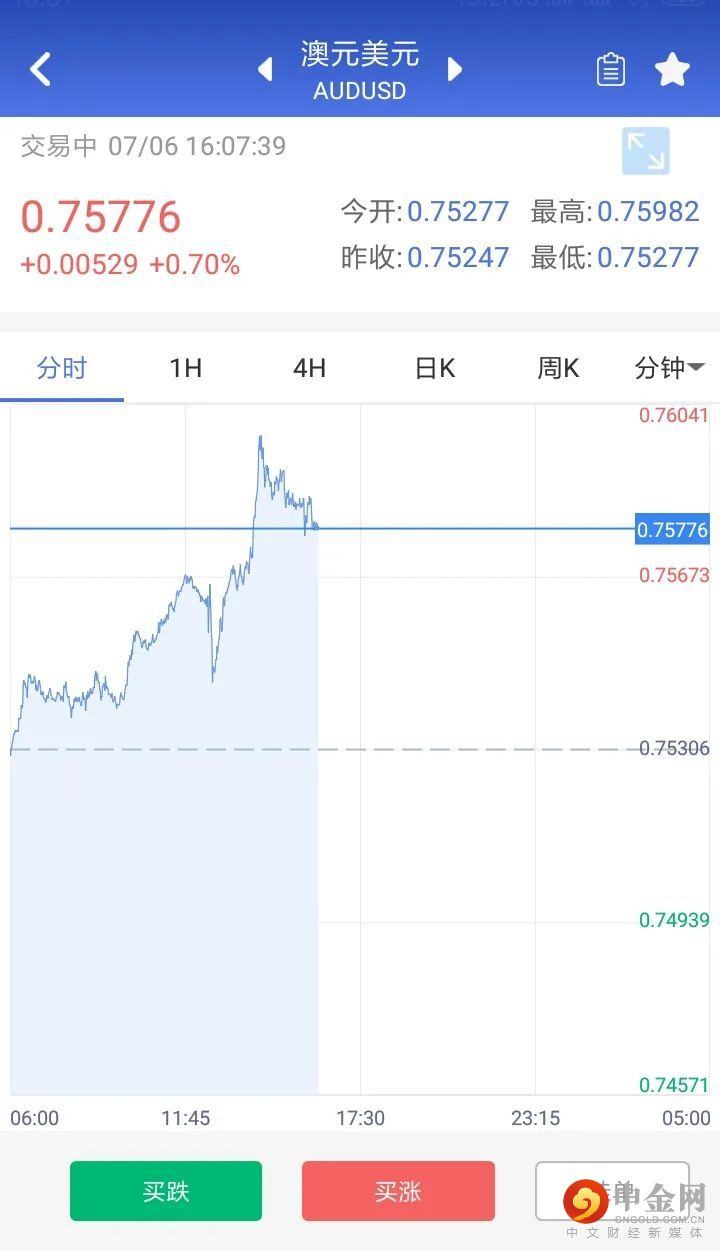Switch to the previous currency pair
Image resolution: width=720 pixels, height=1251 pixels.
266,70
